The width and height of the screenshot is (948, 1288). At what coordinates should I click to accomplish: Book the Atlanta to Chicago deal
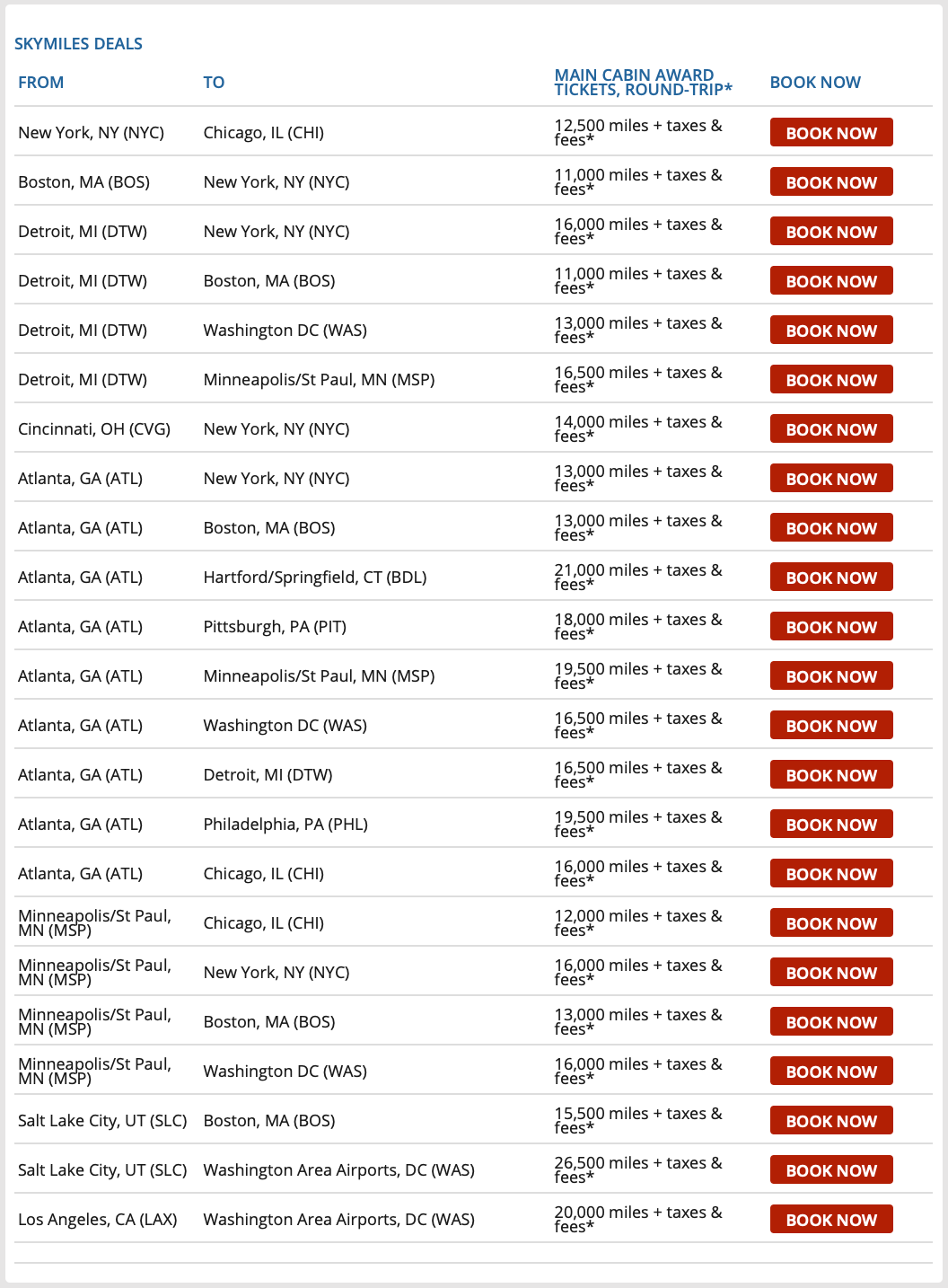click(x=831, y=874)
